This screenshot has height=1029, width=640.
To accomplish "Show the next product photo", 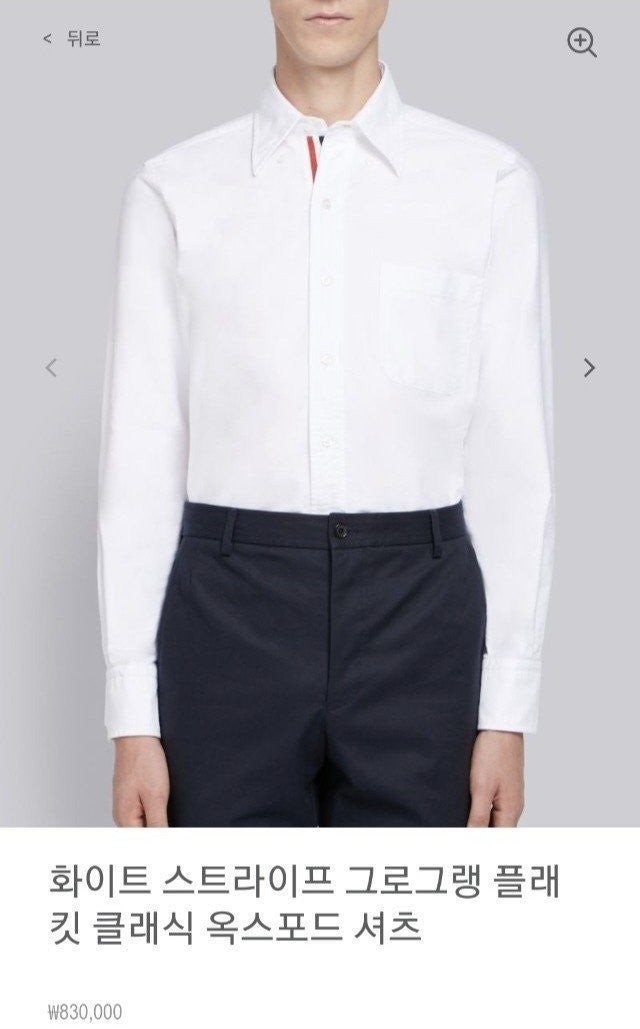I will point(589,367).
